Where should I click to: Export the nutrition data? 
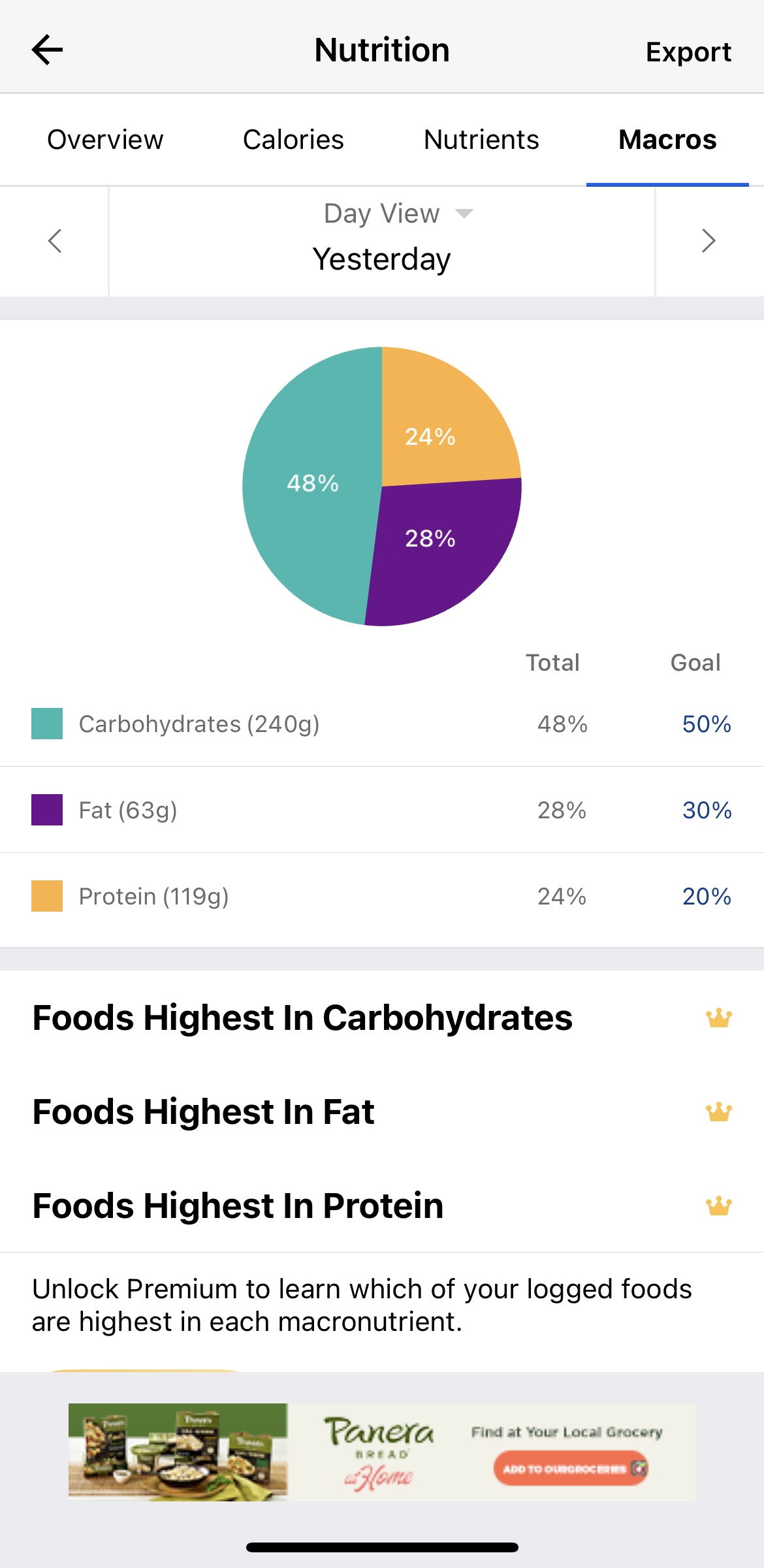(688, 52)
